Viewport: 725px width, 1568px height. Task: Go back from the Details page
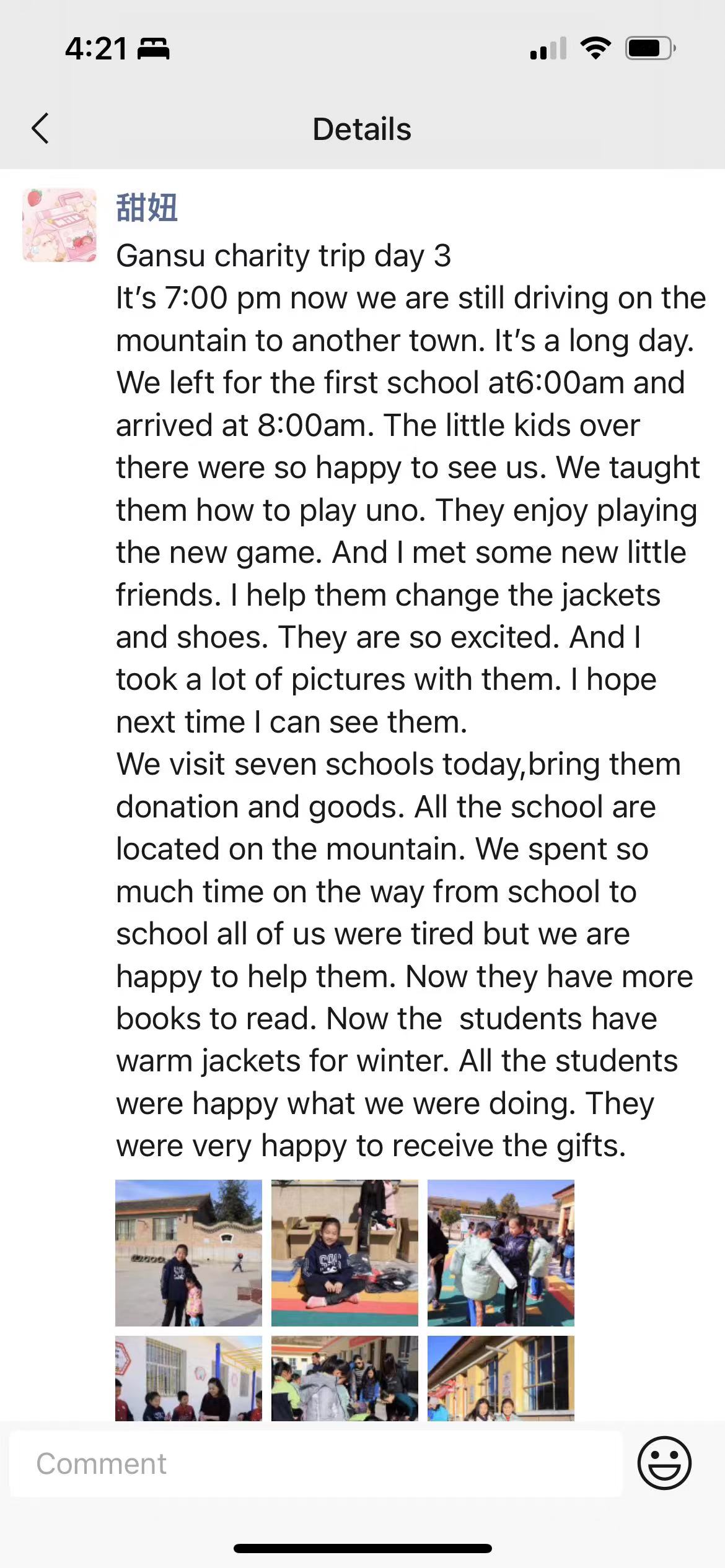coord(40,129)
